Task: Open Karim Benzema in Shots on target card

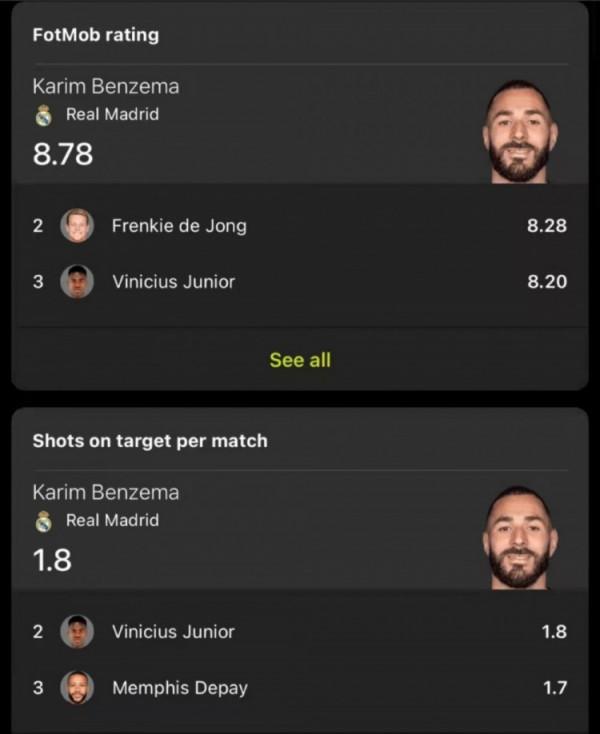Action: click(x=106, y=492)
